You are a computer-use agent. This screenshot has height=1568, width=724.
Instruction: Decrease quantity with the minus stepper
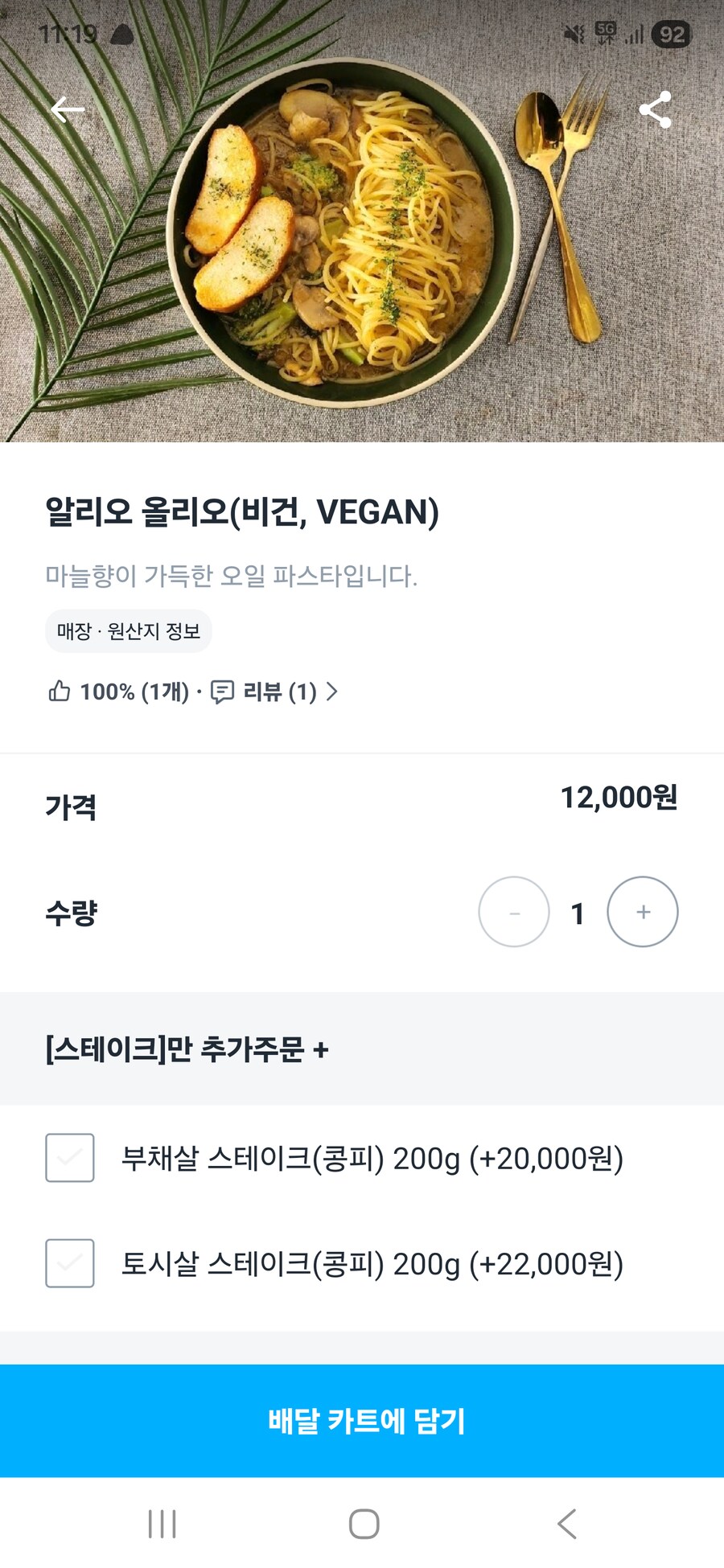514,912
